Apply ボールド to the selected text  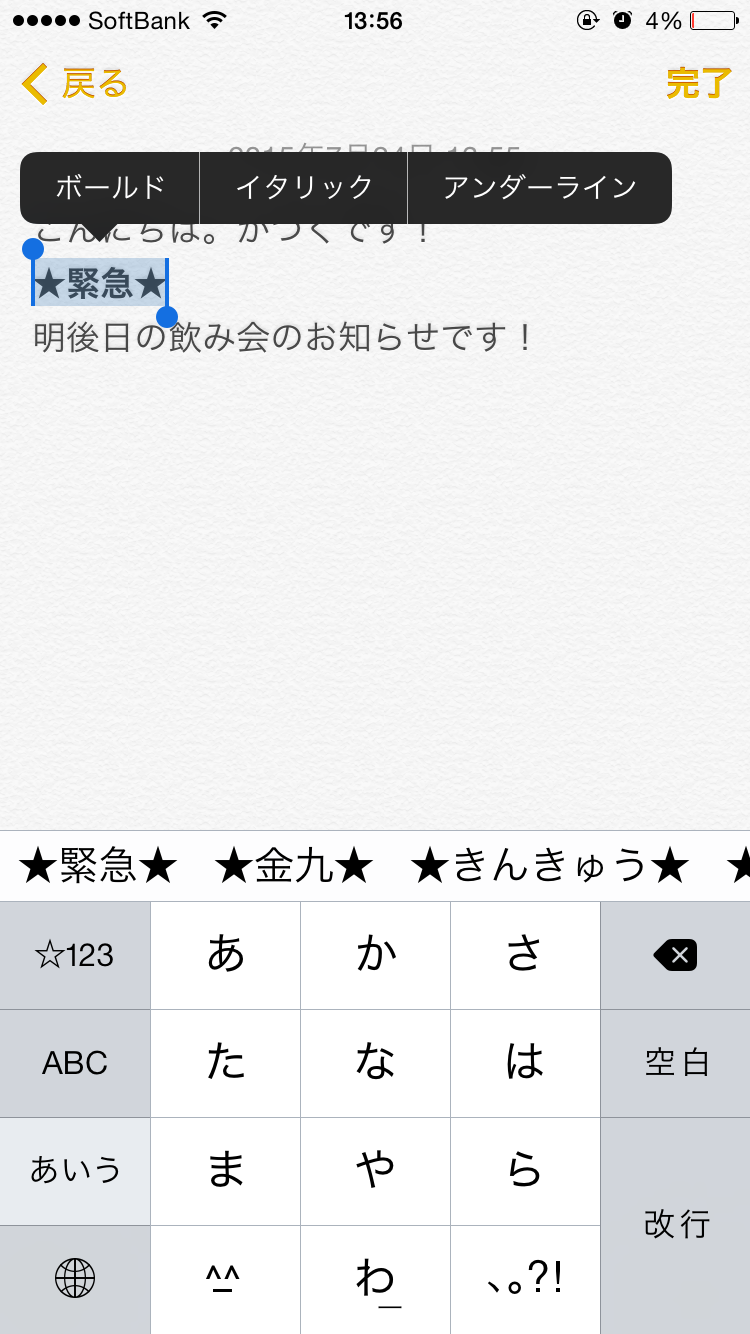pyautogui.click(x=110, y=187)
